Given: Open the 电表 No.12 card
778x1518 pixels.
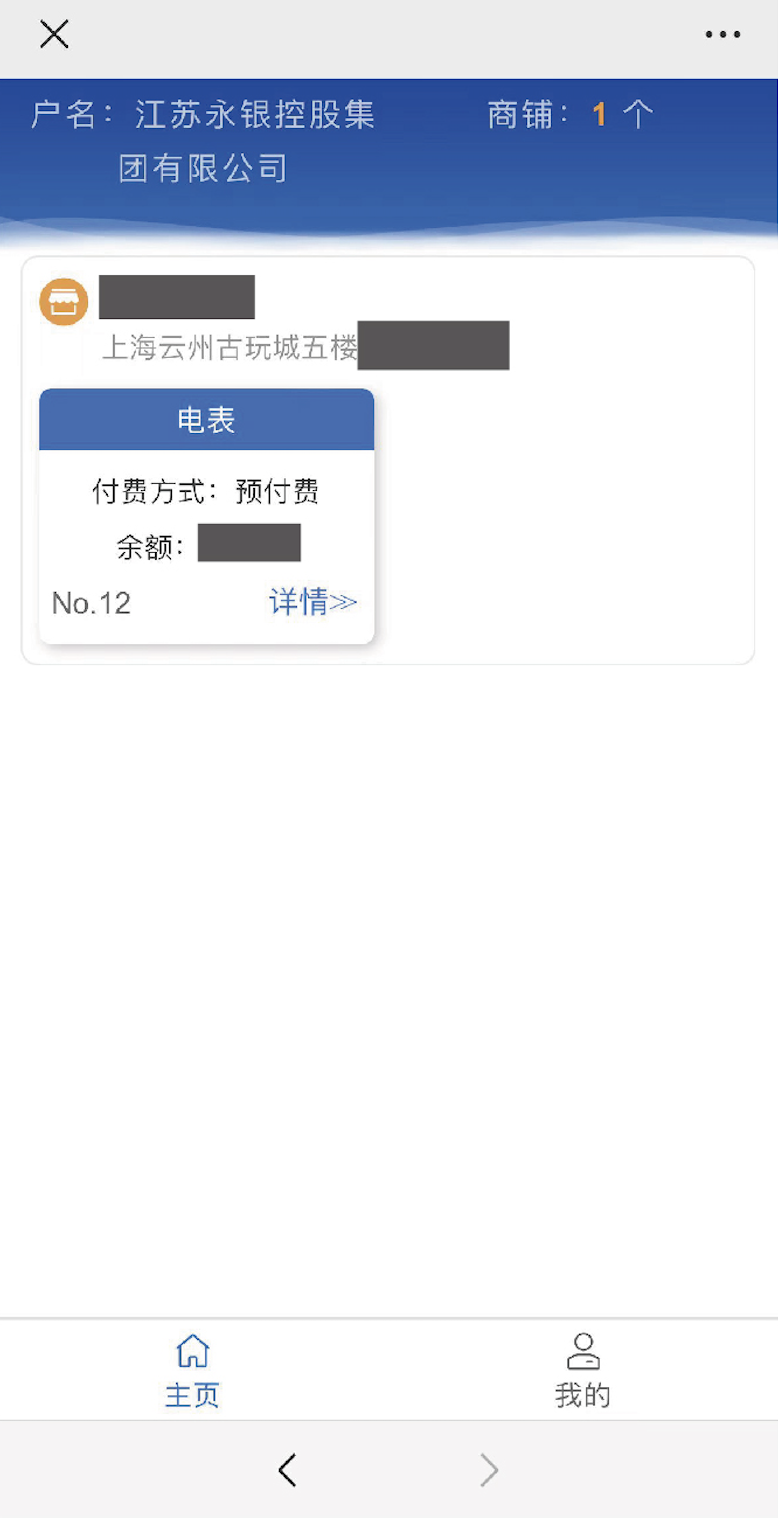Looking at the screenshot, I should tap(206, 515).
